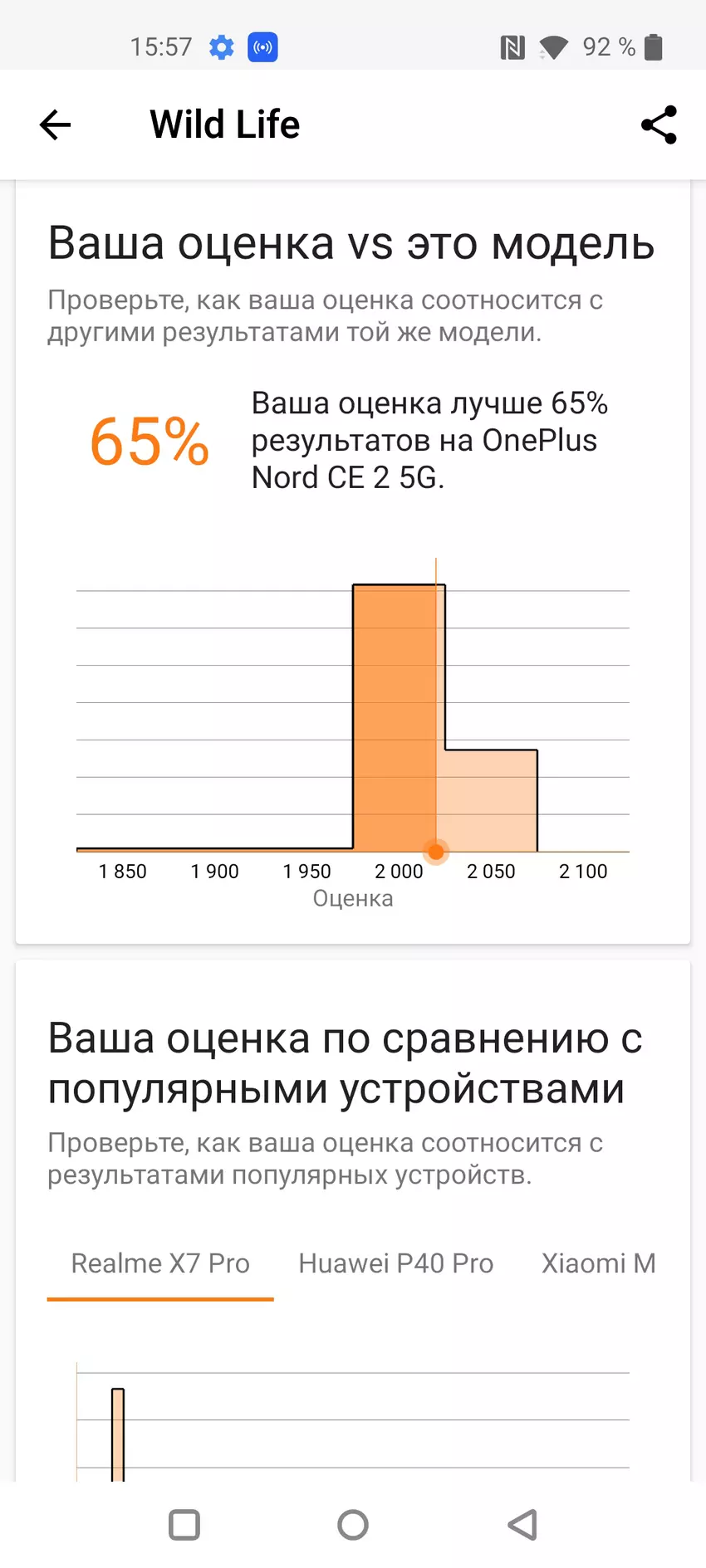Share the Wild Life result
Screen dimensions: 706x1568
[x=659, y=125]
